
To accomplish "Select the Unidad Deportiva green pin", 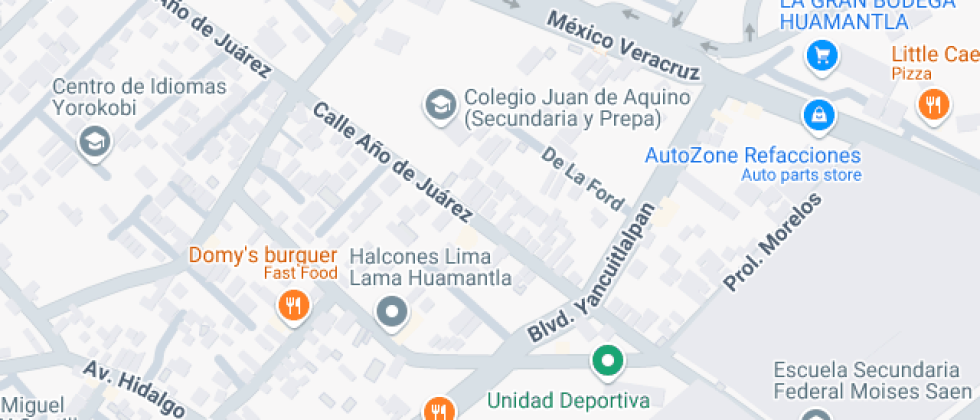I will point(607,360).
